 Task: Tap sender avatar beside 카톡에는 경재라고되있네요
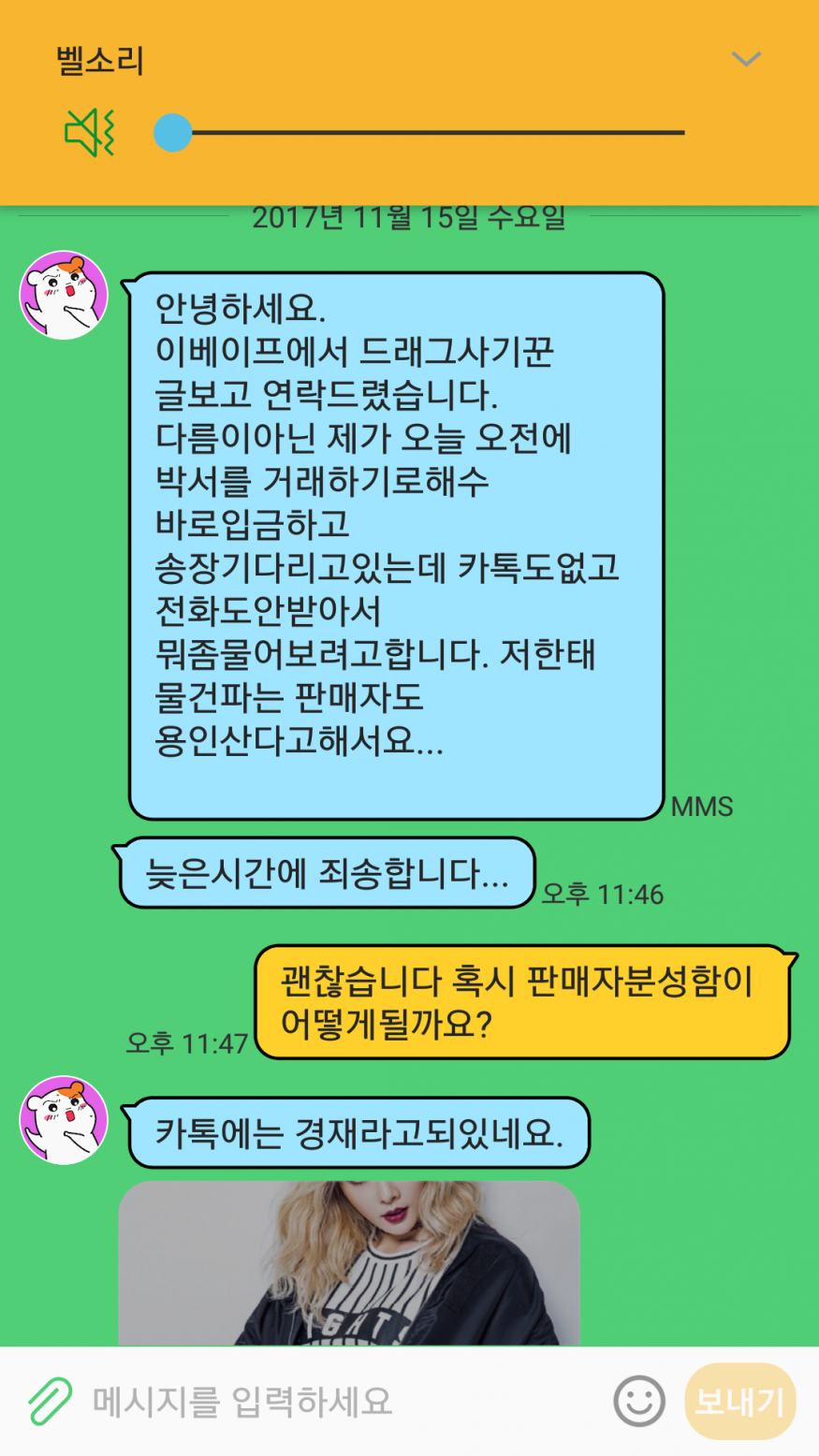pos(64,1120)
